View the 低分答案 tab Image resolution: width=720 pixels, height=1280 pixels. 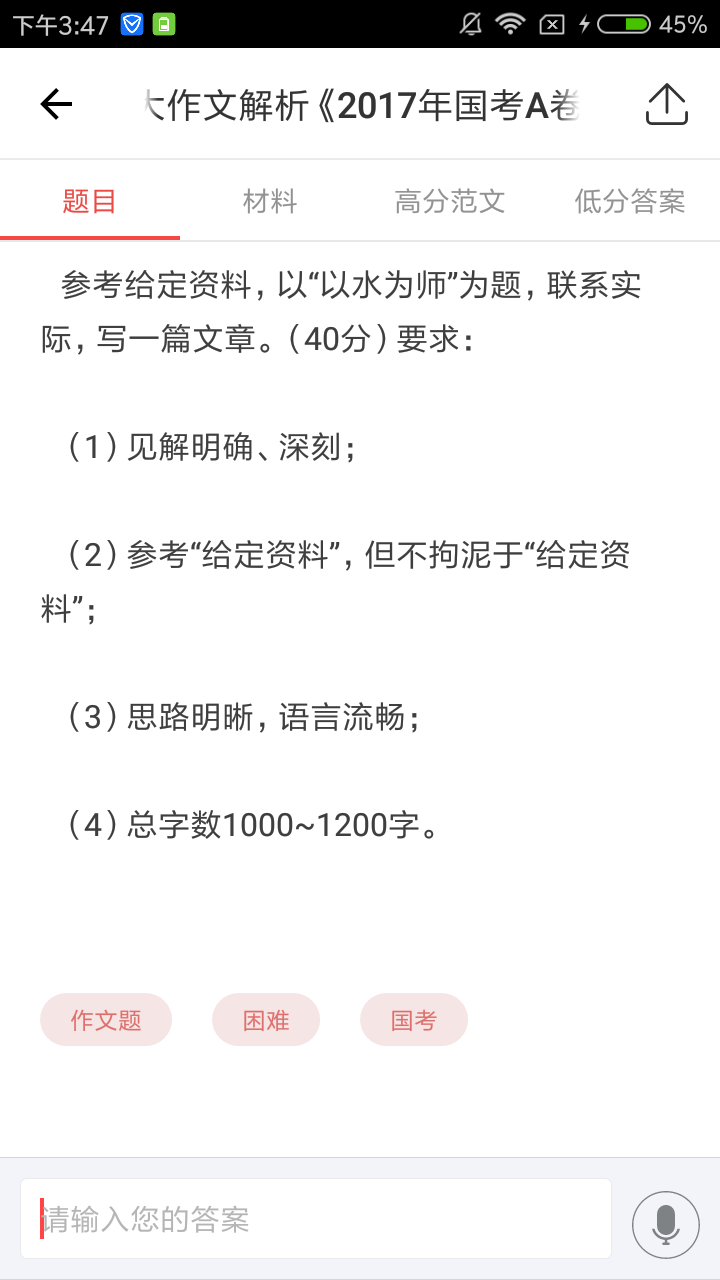[630, 201]
